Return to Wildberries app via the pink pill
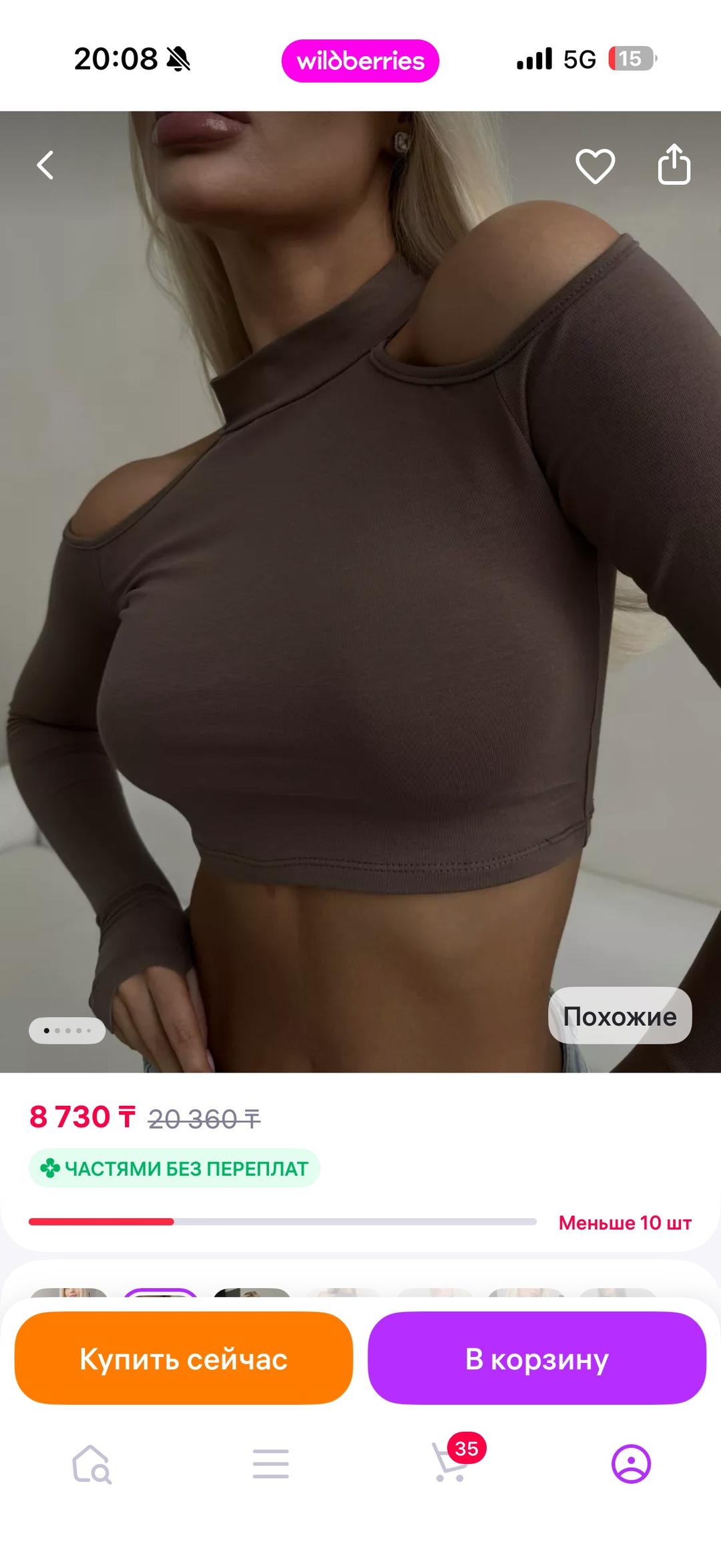Screen dimensions: 721x1568 pos(360,61)
